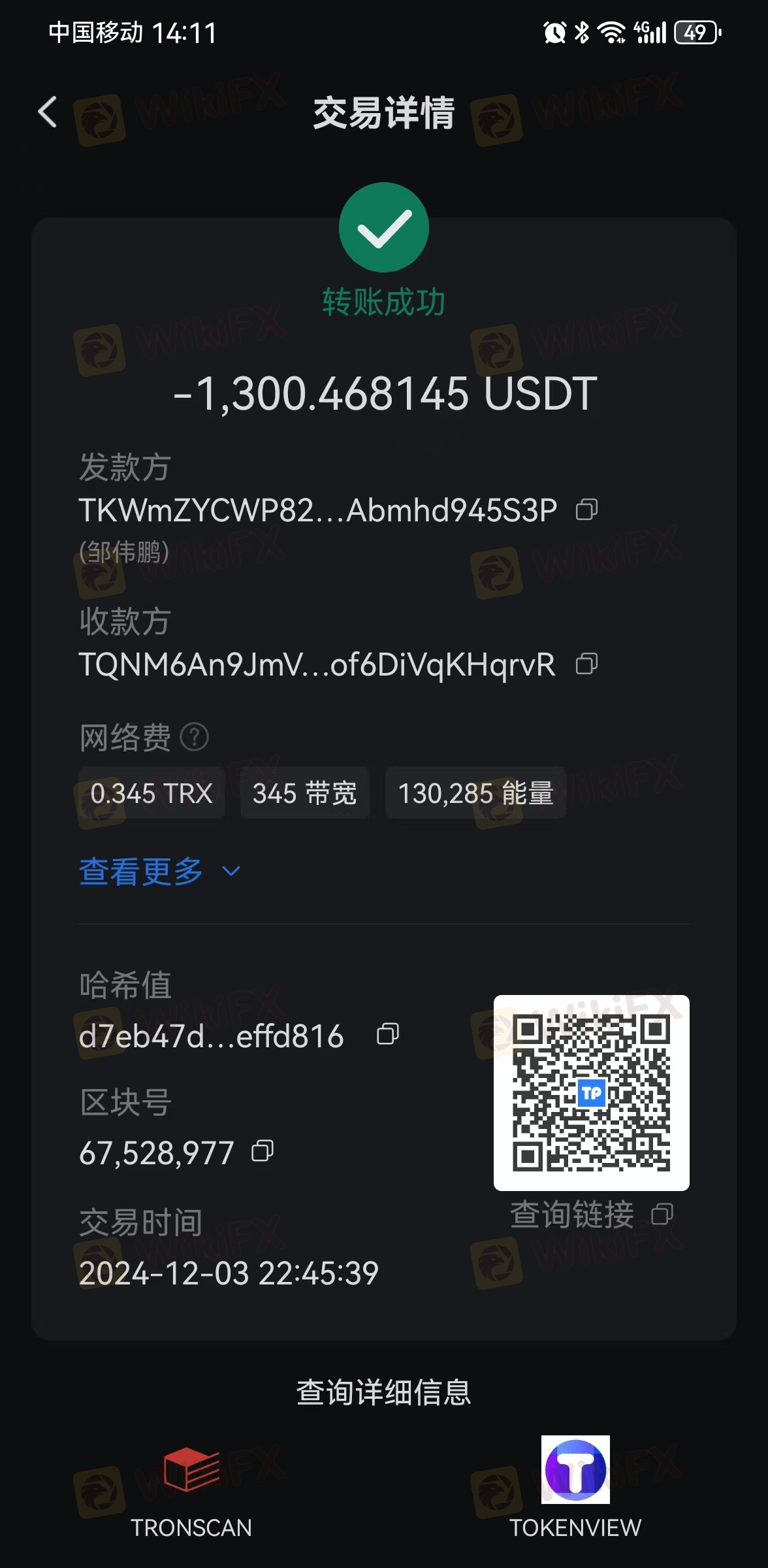The image size is (768, 1568).
Task: Copy the block number 67,528,977
Action: tap(263, 1151)
